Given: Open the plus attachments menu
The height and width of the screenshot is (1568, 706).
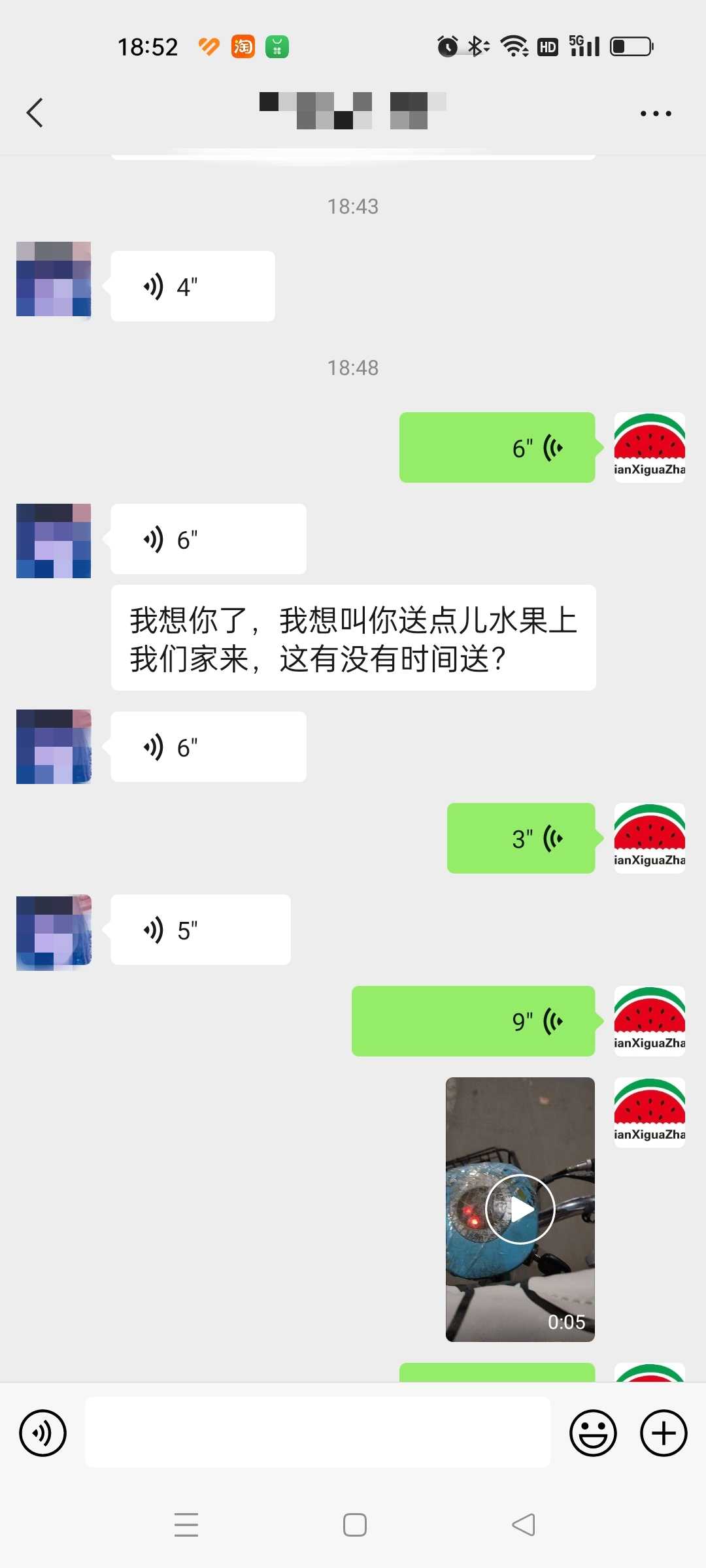Looking at the screenshot, I should (x=664, y=1433).
